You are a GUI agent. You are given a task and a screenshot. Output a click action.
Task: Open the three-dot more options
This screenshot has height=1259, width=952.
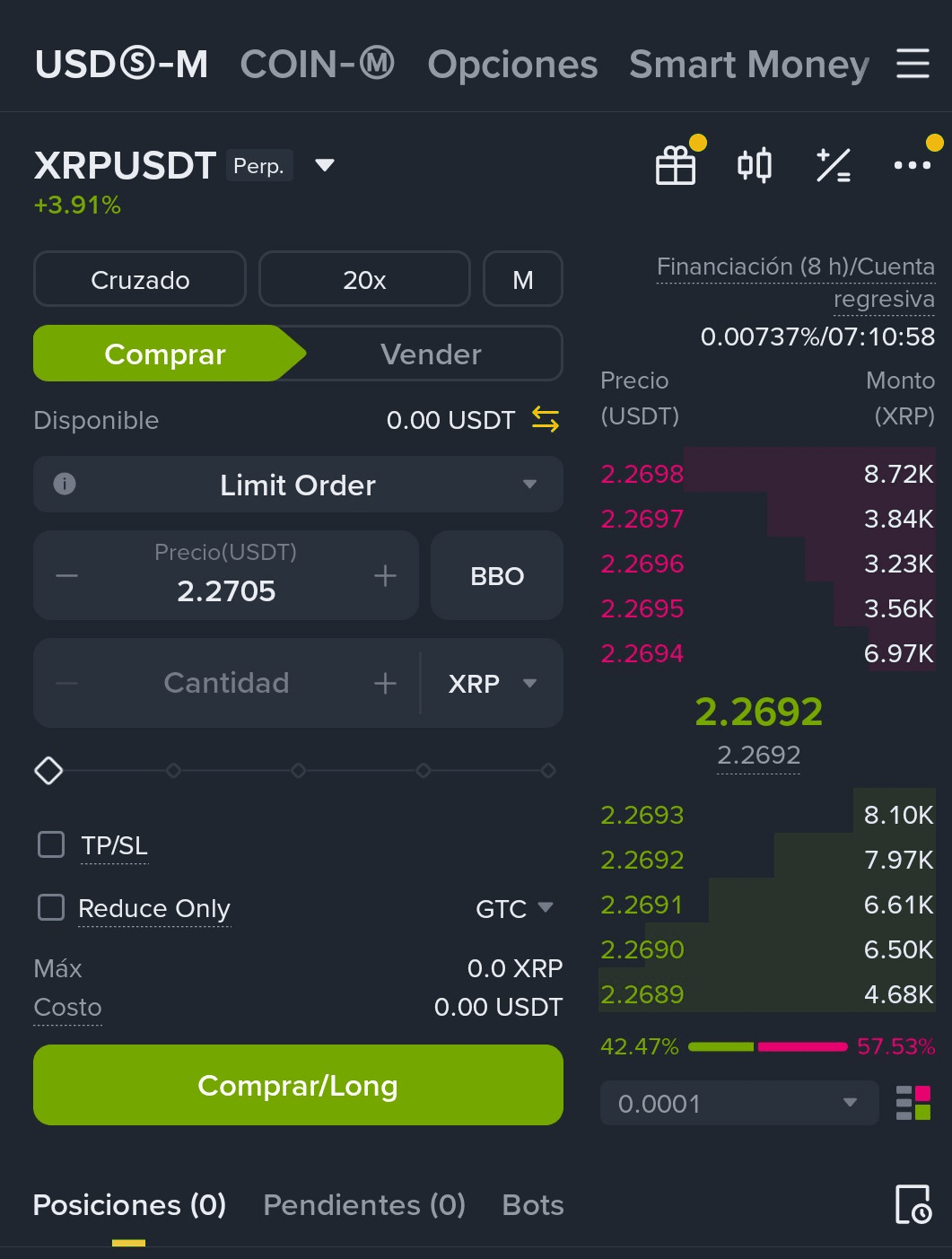point(912,165)
